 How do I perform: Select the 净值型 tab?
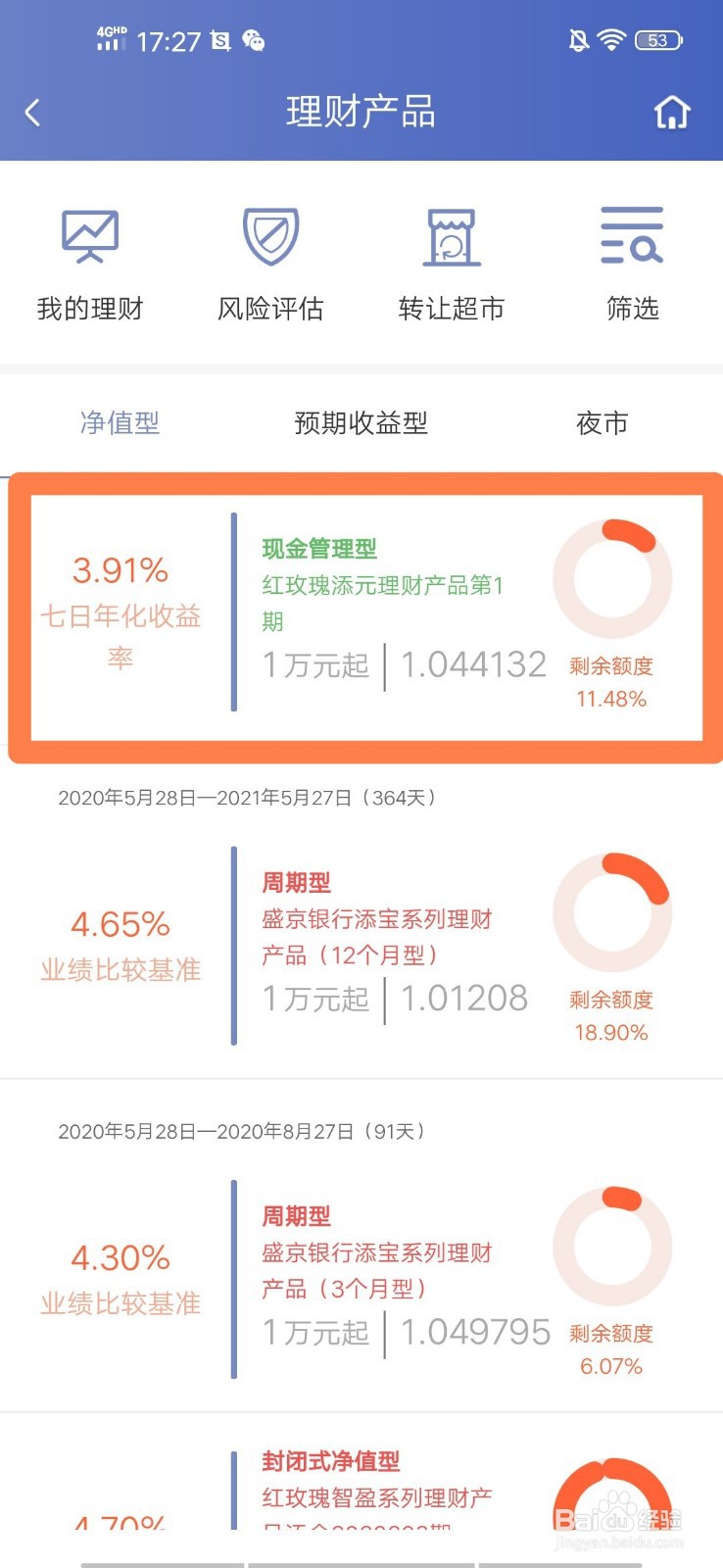click(120, 423)
